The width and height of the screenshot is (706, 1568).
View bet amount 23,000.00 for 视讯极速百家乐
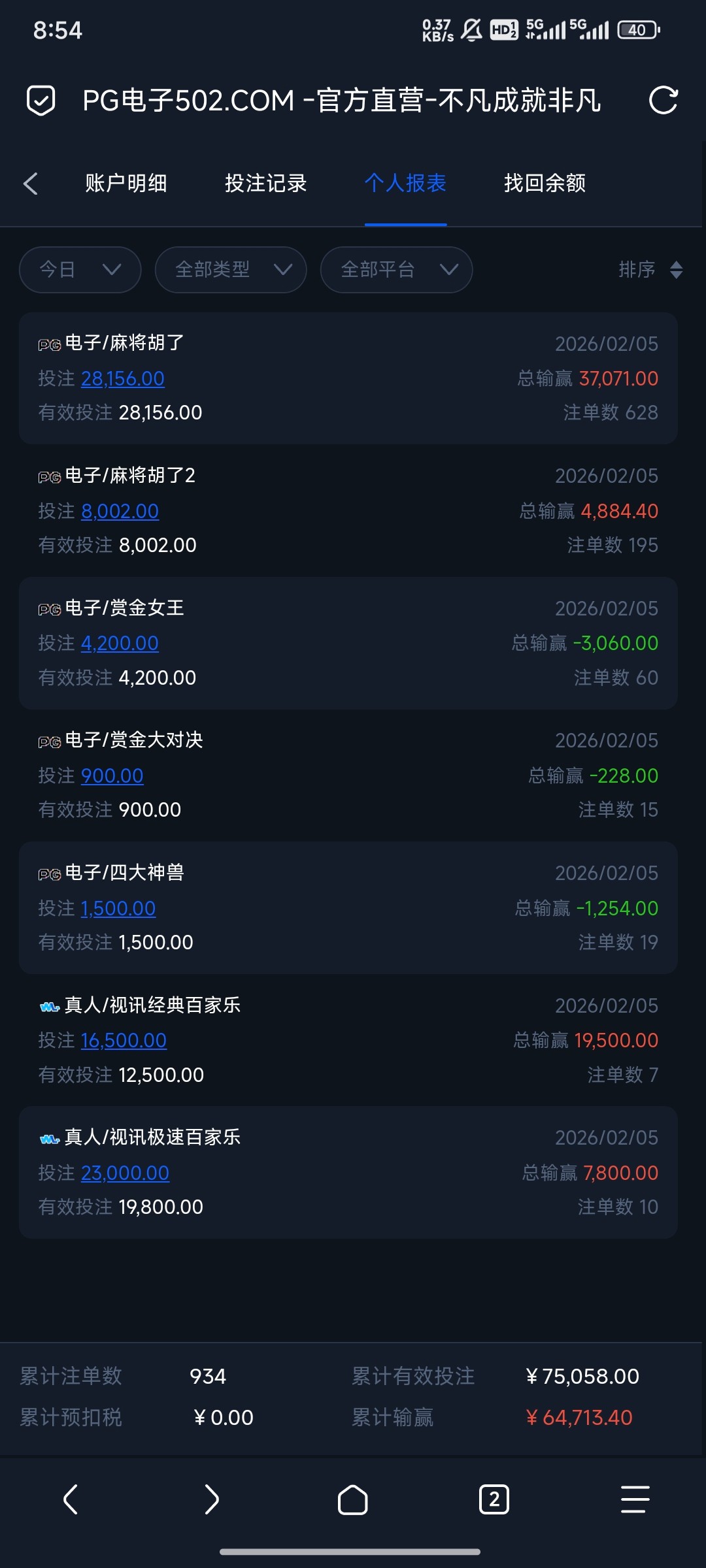[x=125, y=1173]
